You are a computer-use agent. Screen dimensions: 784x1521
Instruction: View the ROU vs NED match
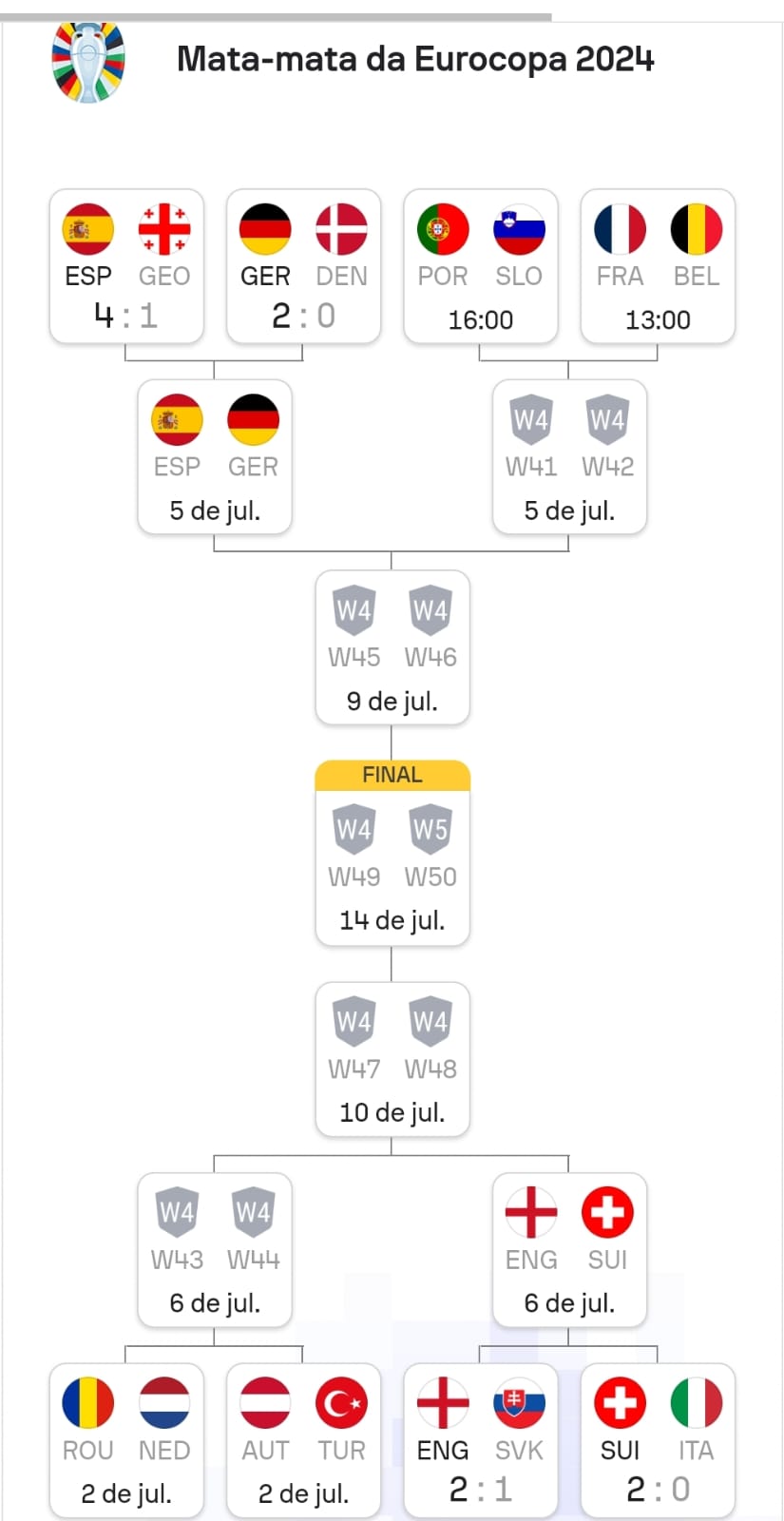(126, 1440)
